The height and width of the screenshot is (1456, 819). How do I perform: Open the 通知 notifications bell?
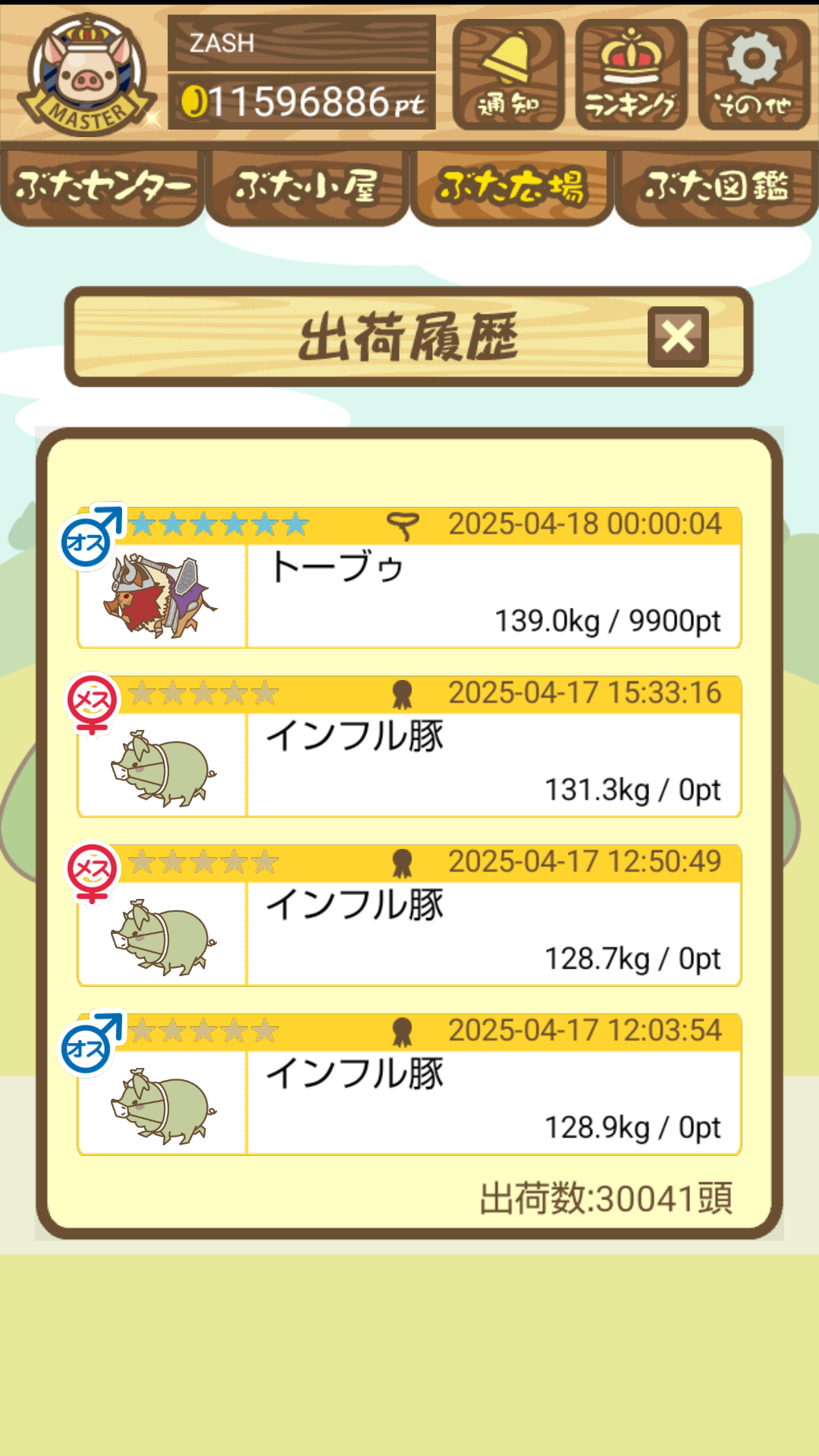[x=508, y=75]
